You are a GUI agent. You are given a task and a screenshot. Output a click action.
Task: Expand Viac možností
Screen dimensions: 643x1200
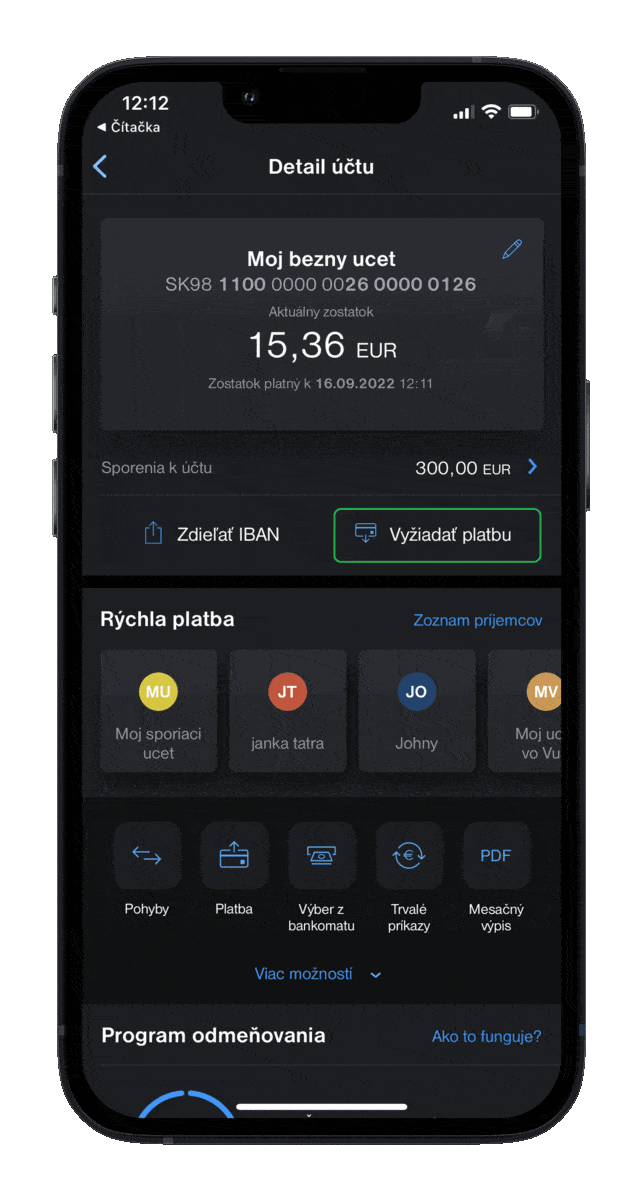tap(318, 974)
